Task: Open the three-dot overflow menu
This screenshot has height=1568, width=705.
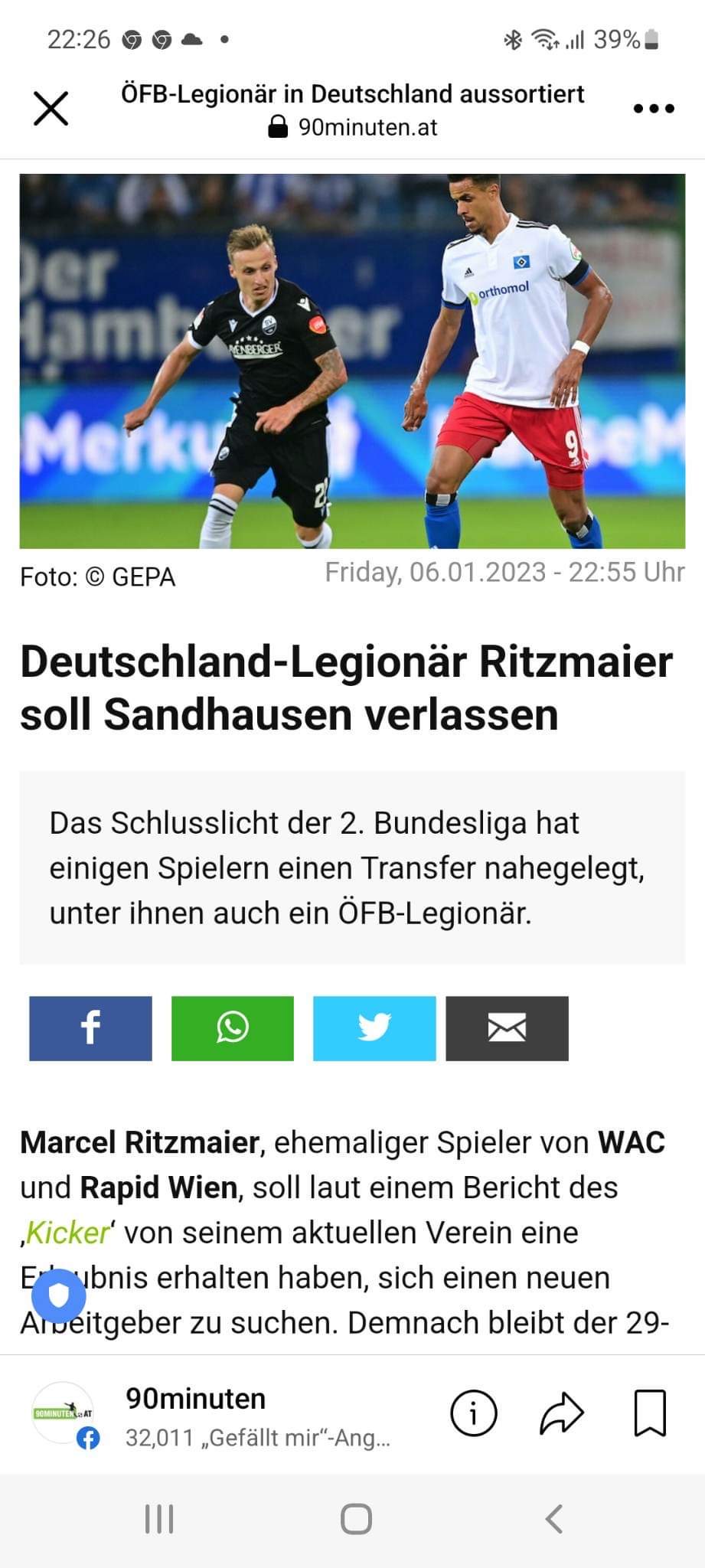Action: point(654,109)
